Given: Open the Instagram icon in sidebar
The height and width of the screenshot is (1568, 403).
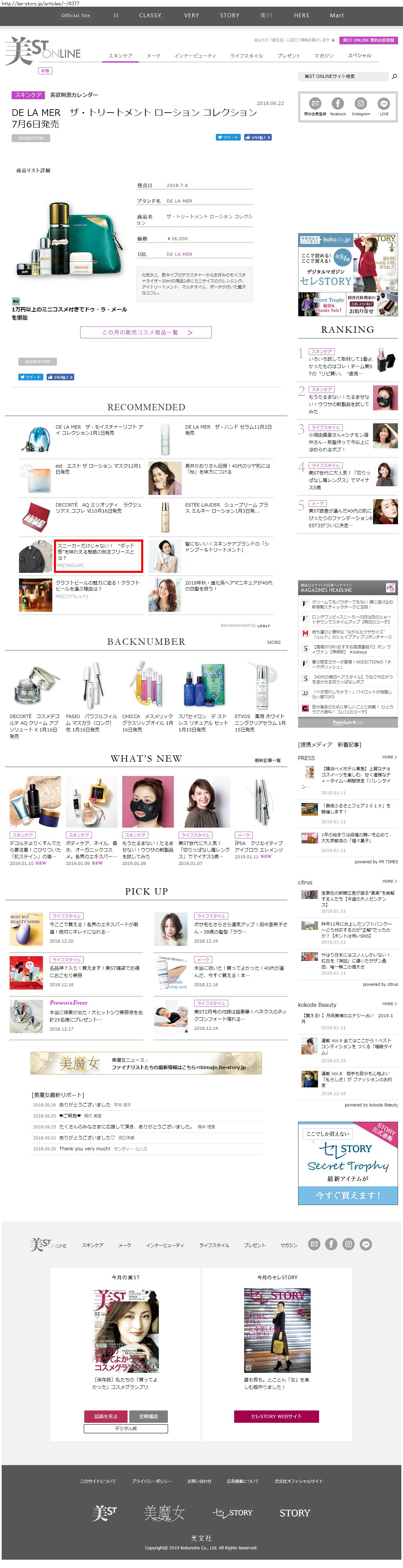Looking at the screenshot, I should pos(360,105).
